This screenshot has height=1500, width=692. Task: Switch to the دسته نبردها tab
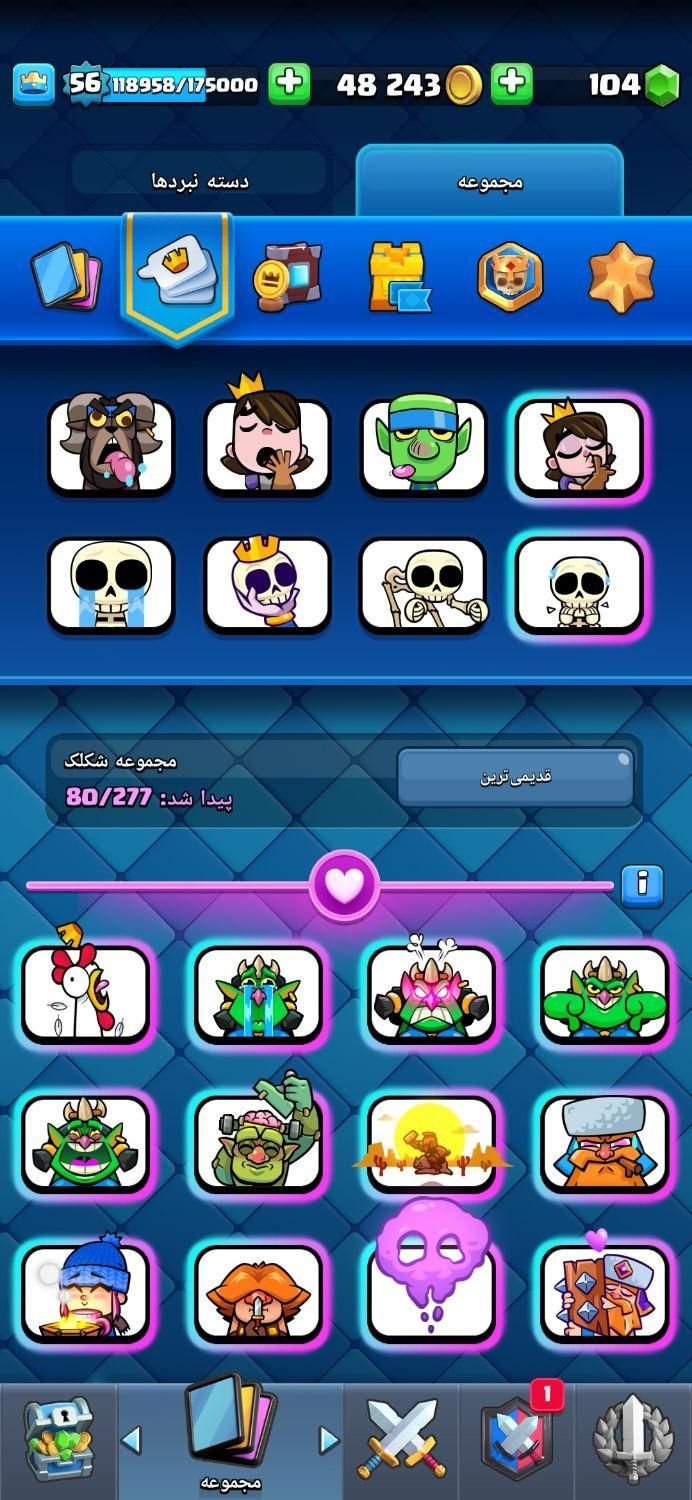click(199, 181)
